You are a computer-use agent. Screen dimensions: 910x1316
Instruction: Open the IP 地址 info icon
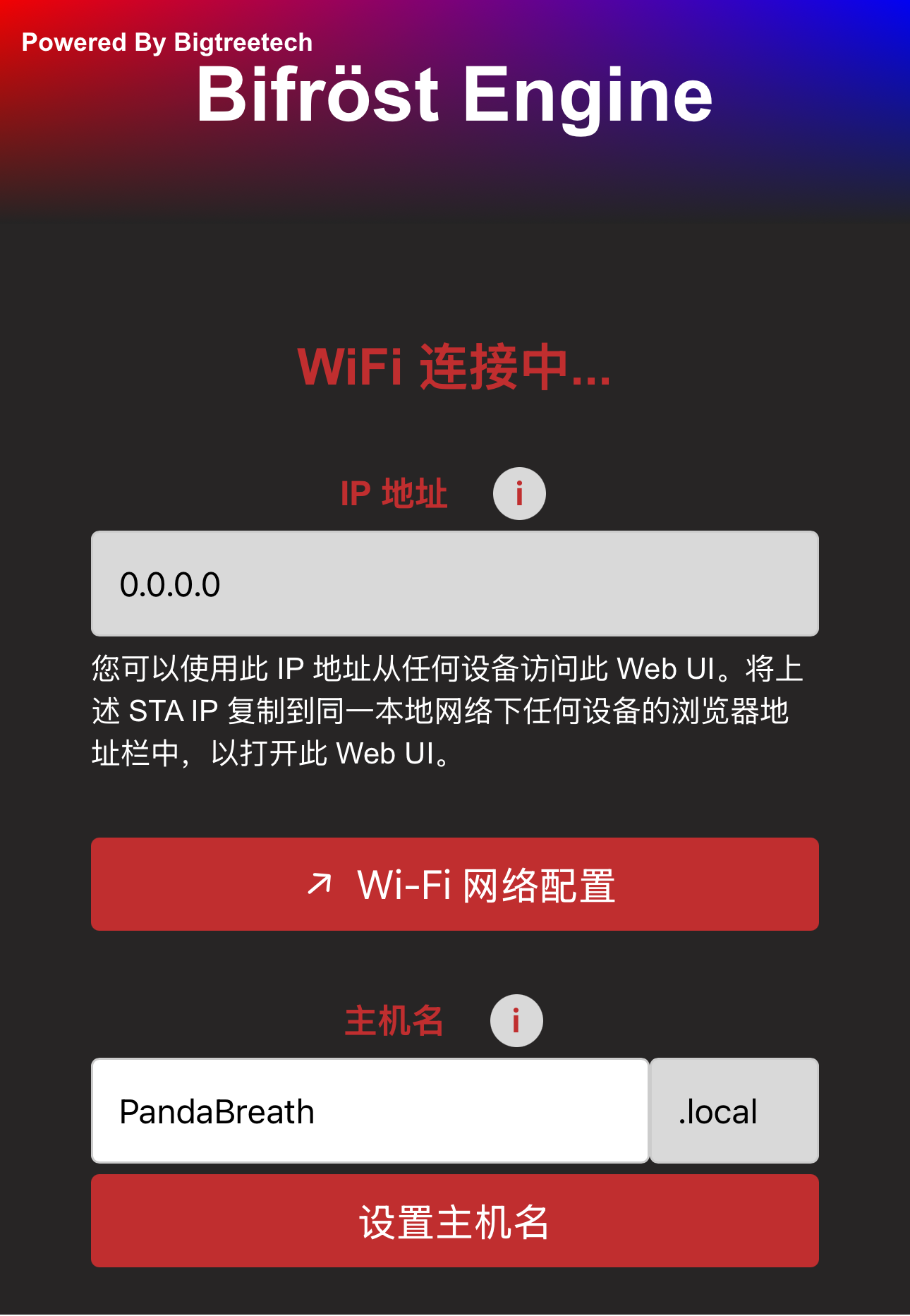[519, 494]
